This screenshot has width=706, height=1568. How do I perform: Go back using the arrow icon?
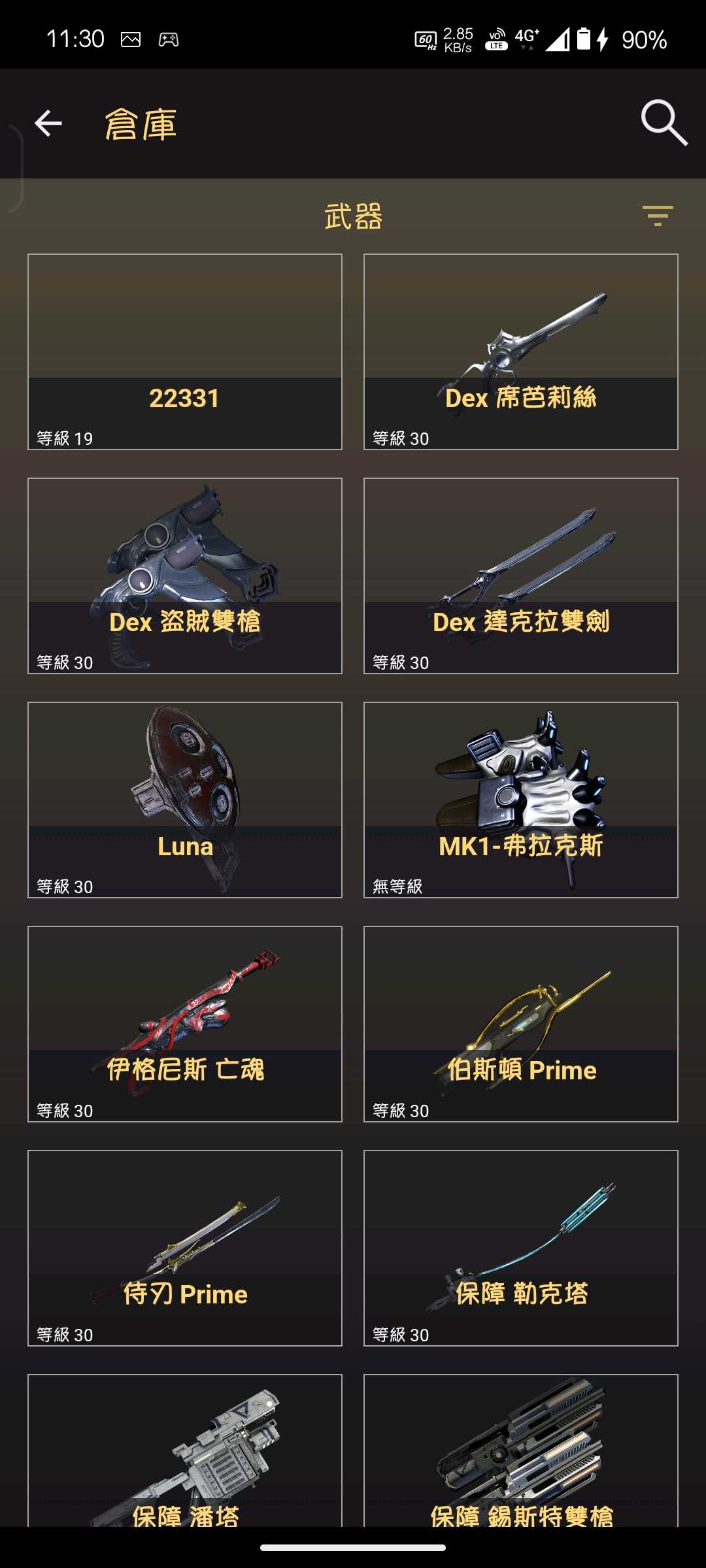[x=48, y=123]
